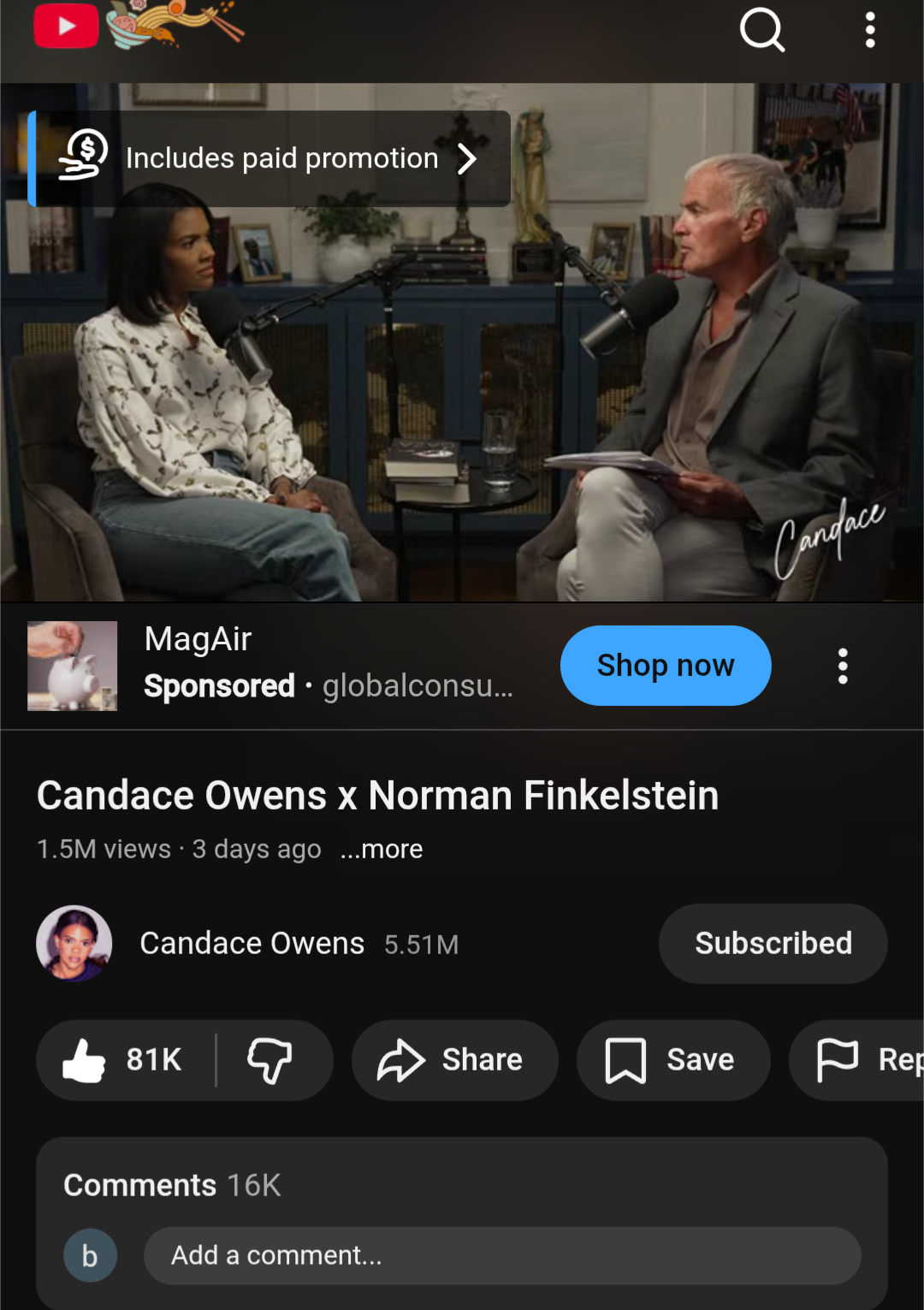Viewport: 924px width, 1310px height.
Task: Open the MagAir ad options menu
Action: [x=842, y=666]
